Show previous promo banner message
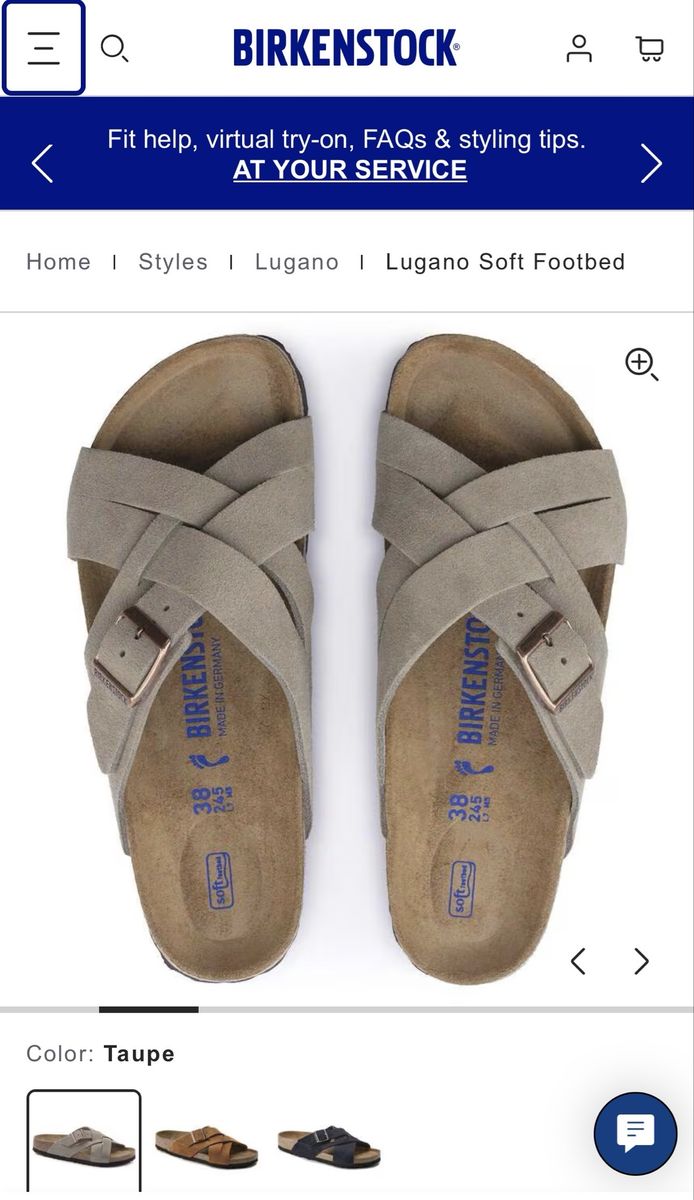The height and width of the screenshot is (1200, 694). [42, 163]
